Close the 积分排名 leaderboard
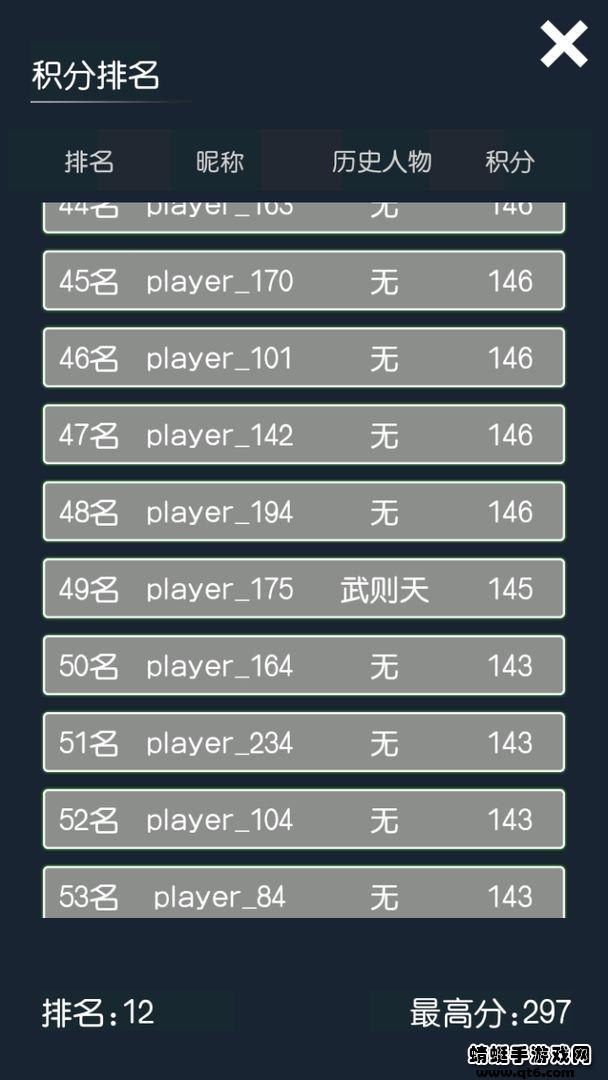This screenshot has width=608, height=1080. point(563,45)
